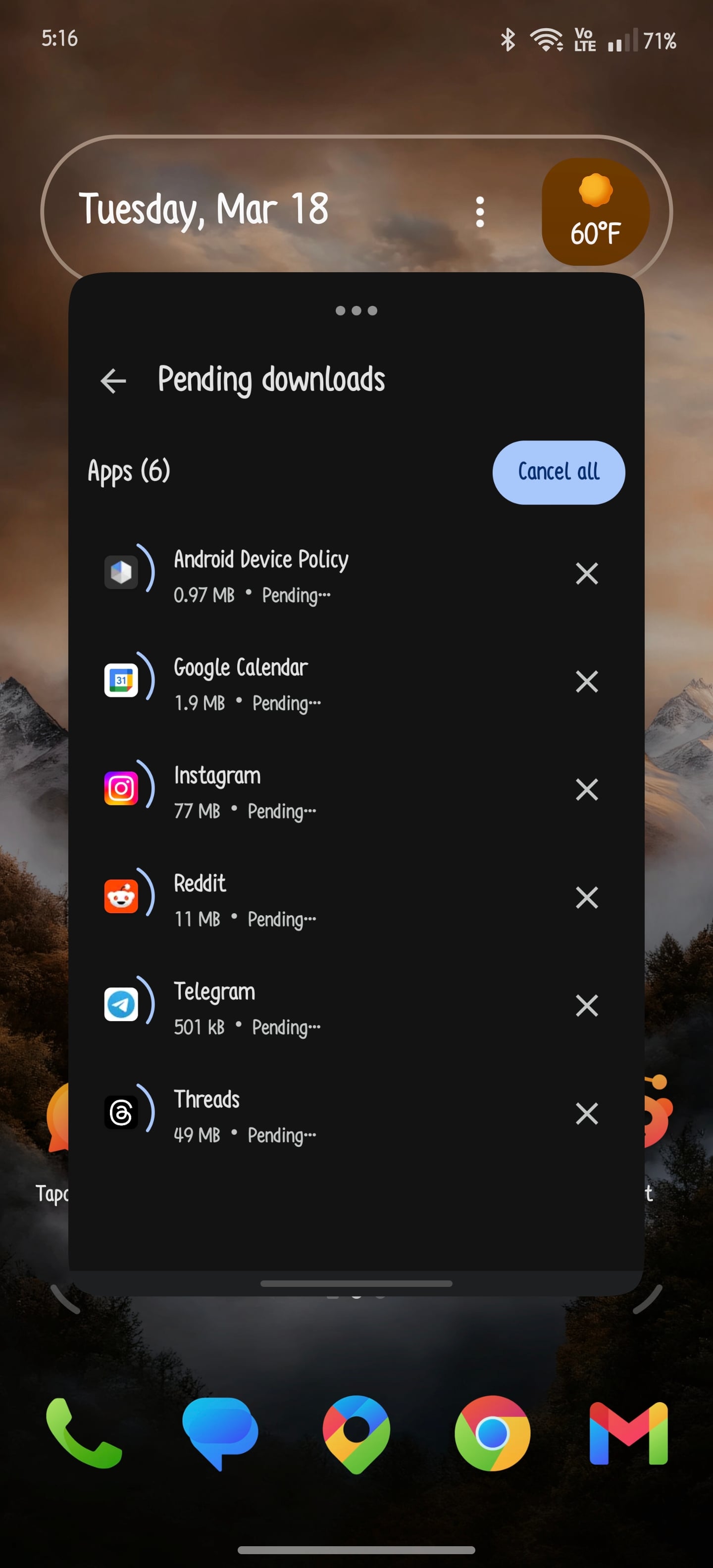Cancel the Reddit download
The width and height of the screenshot is (713, 1568).
pos(586,897)
